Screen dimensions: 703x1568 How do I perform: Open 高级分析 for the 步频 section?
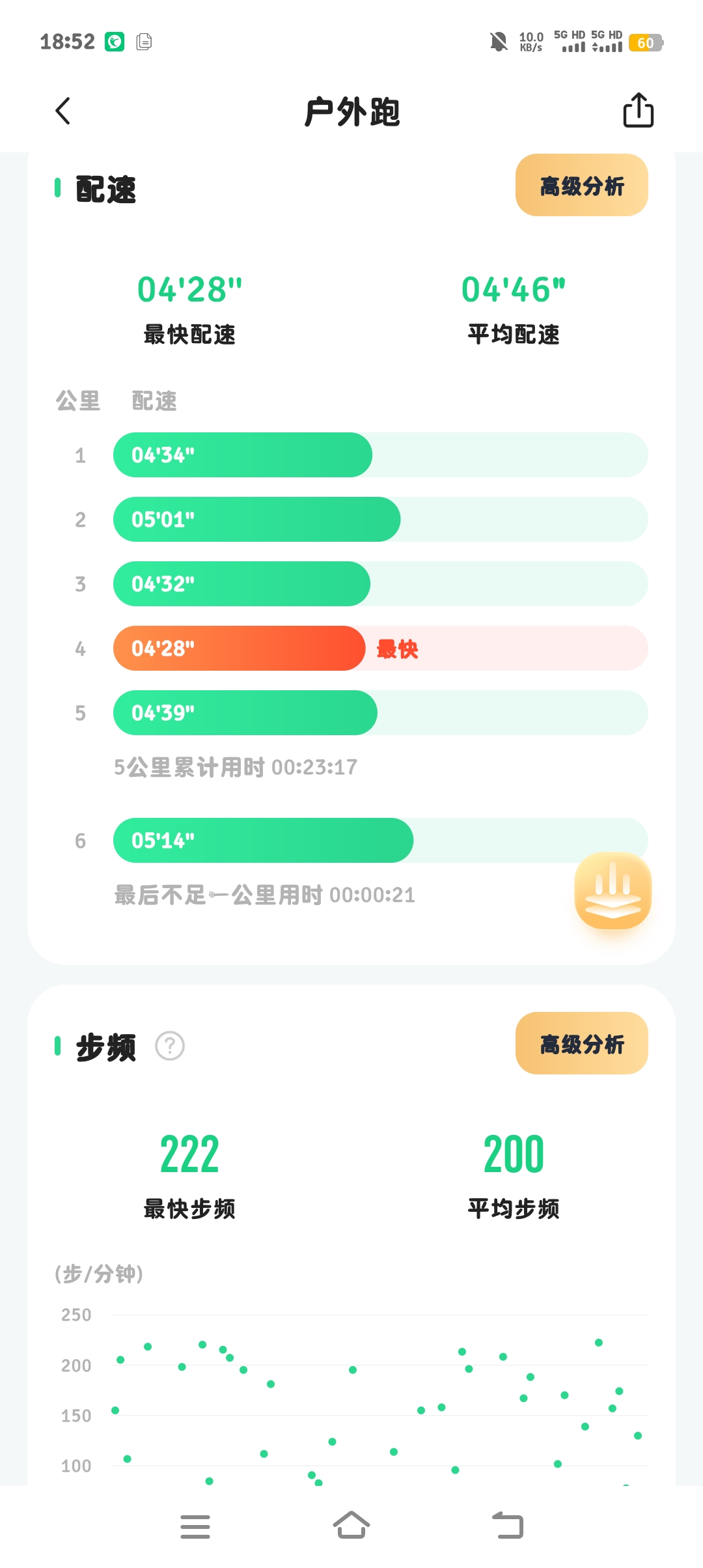point(581,1043)
